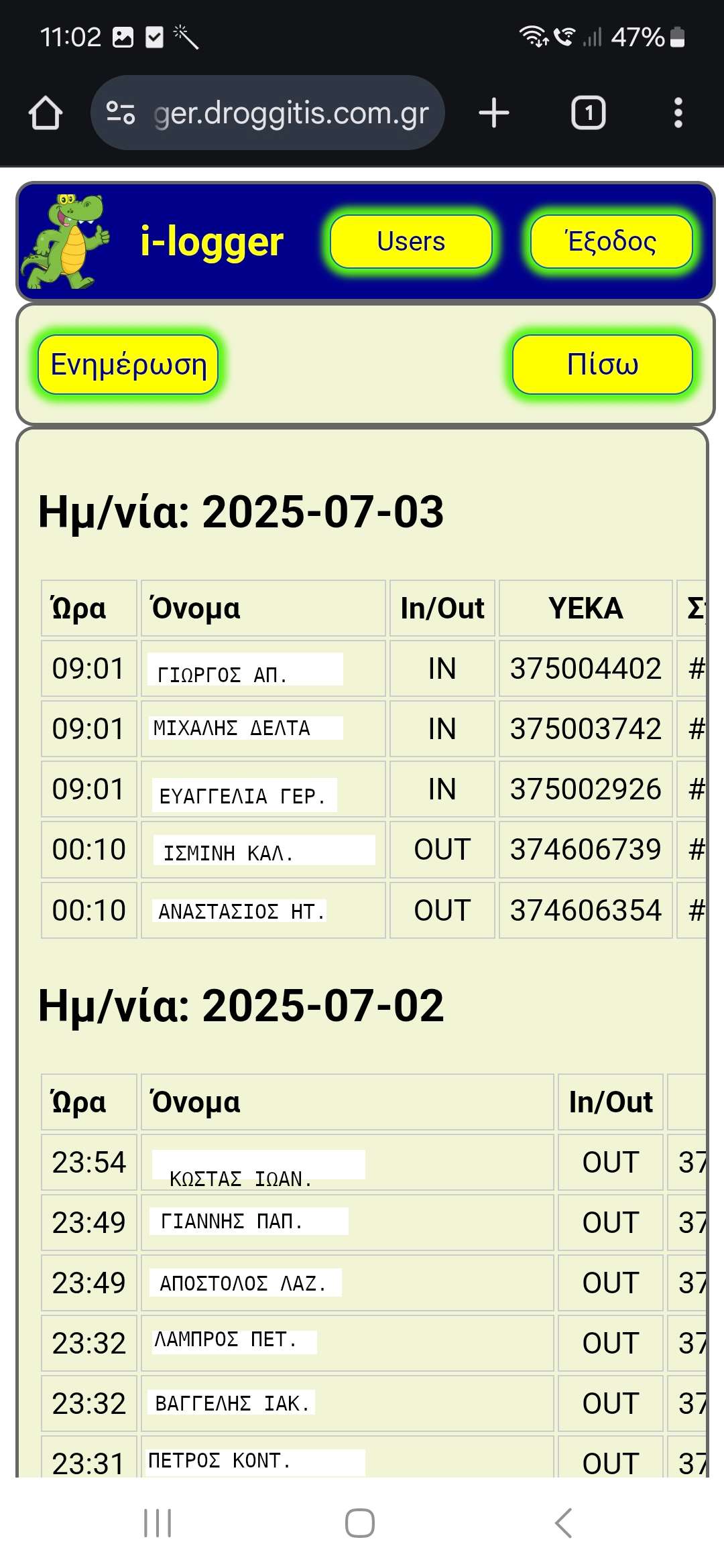Open the tab switcher
This screenshot has height=1568, width=724.
[588, 113]
